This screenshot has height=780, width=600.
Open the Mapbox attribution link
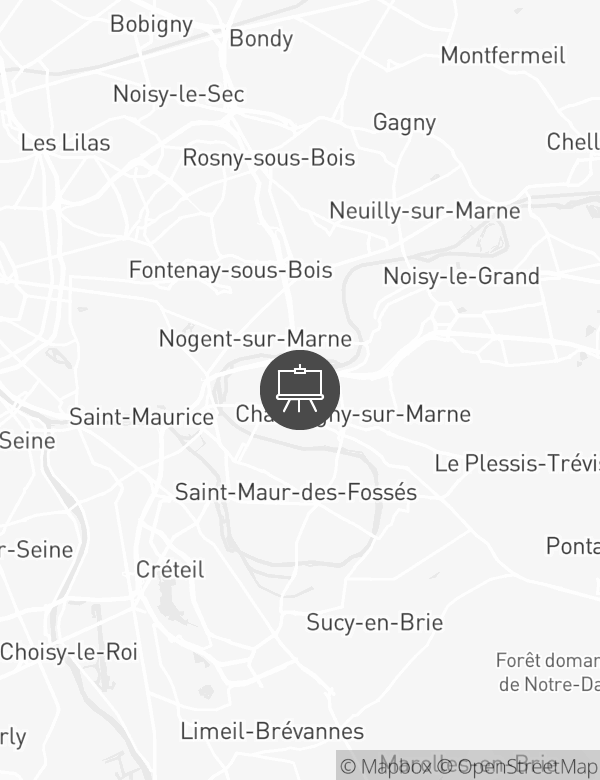(387, 767)
